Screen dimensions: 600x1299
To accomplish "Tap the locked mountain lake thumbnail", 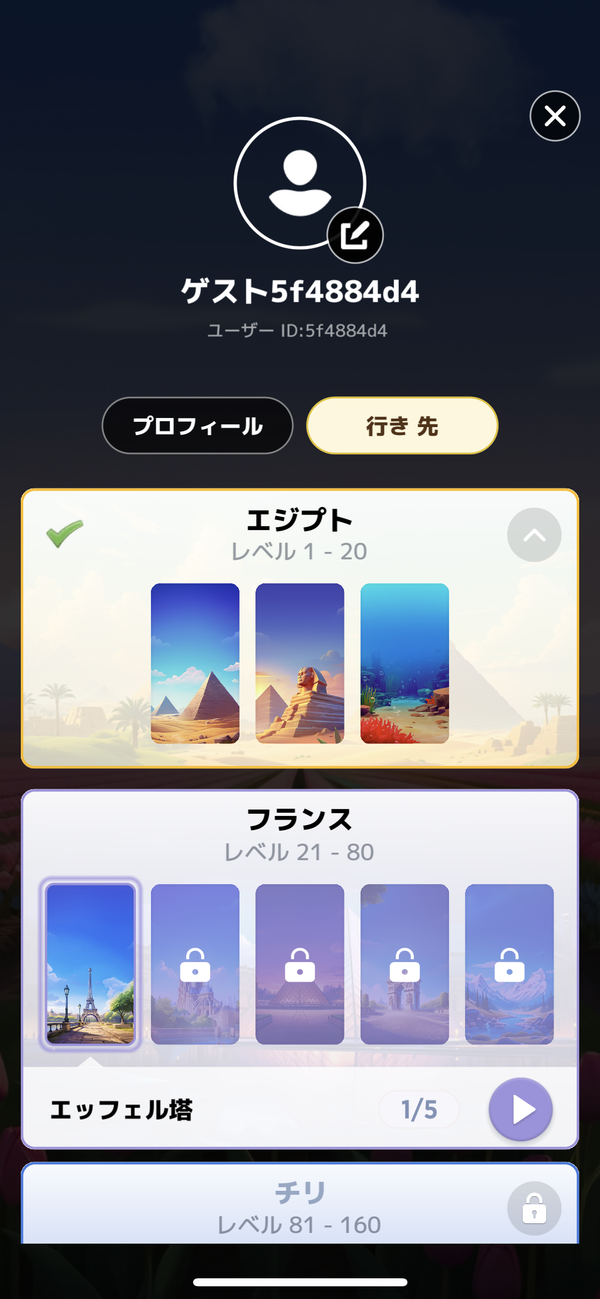I will [x=509, y=964].
